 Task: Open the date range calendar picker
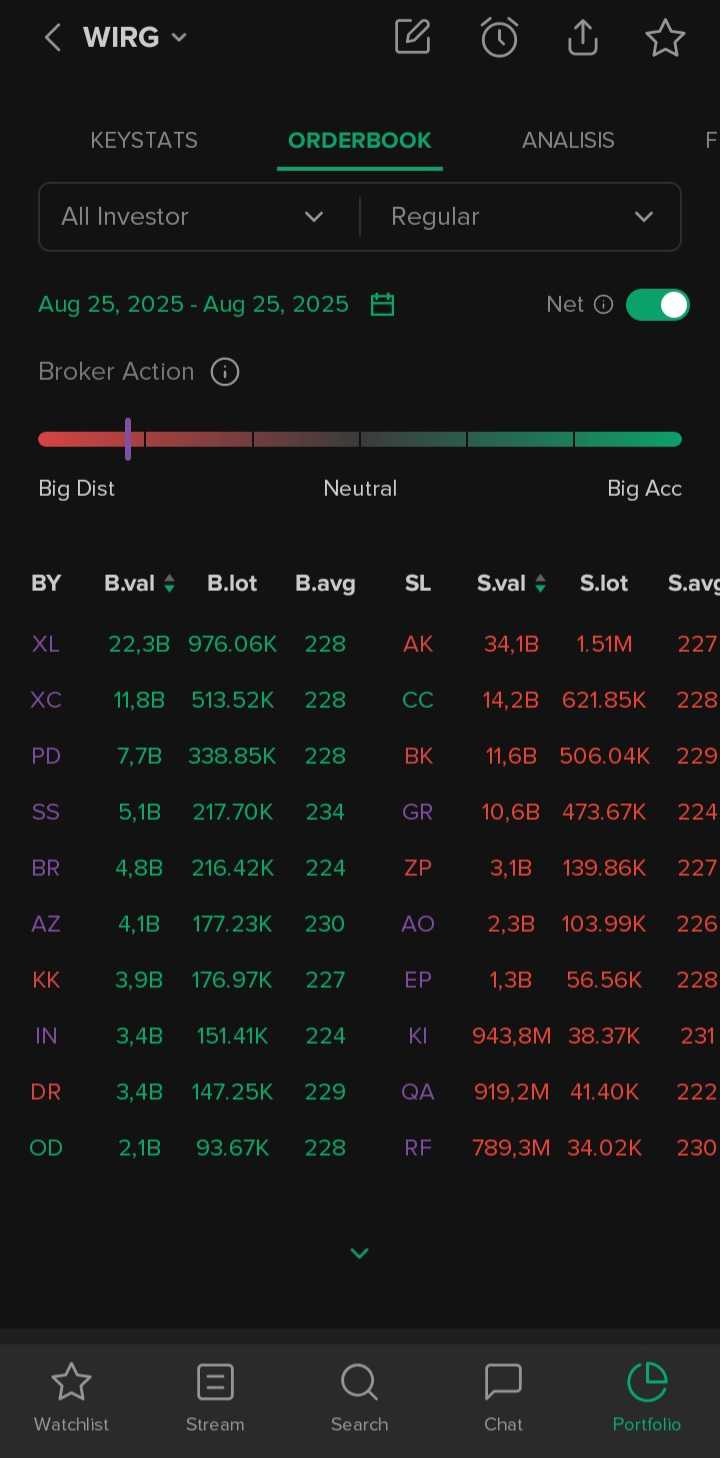[x=382, y=304]
